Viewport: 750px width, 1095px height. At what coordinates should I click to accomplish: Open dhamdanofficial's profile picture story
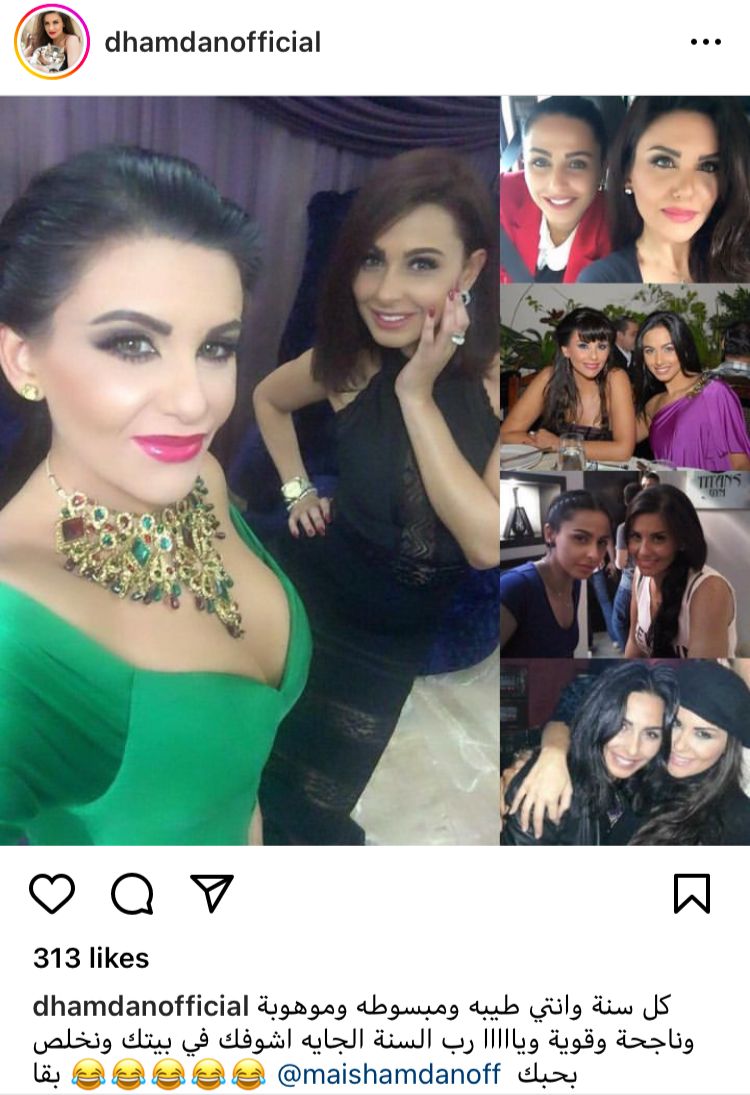click(52, 42)
